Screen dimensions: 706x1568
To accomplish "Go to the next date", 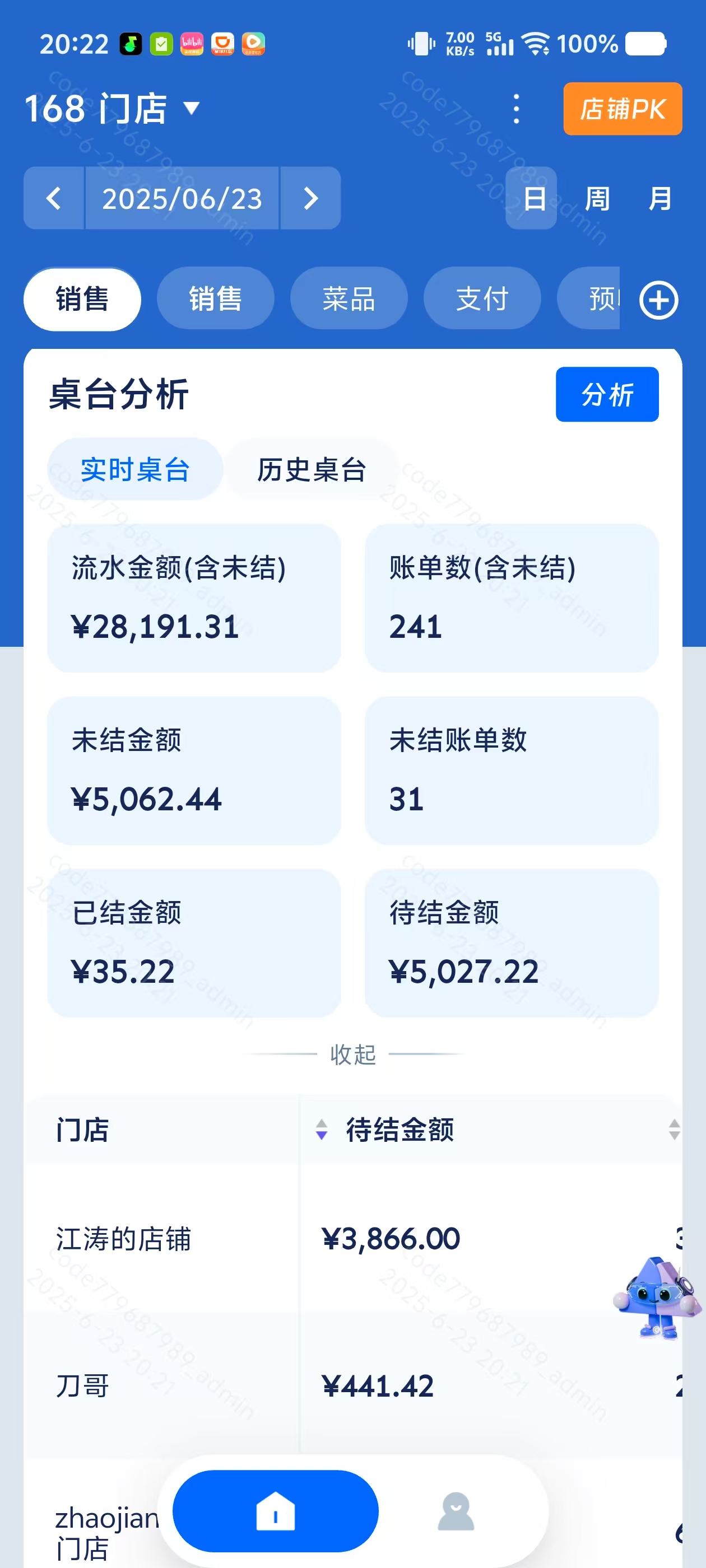I will (310, 198).
